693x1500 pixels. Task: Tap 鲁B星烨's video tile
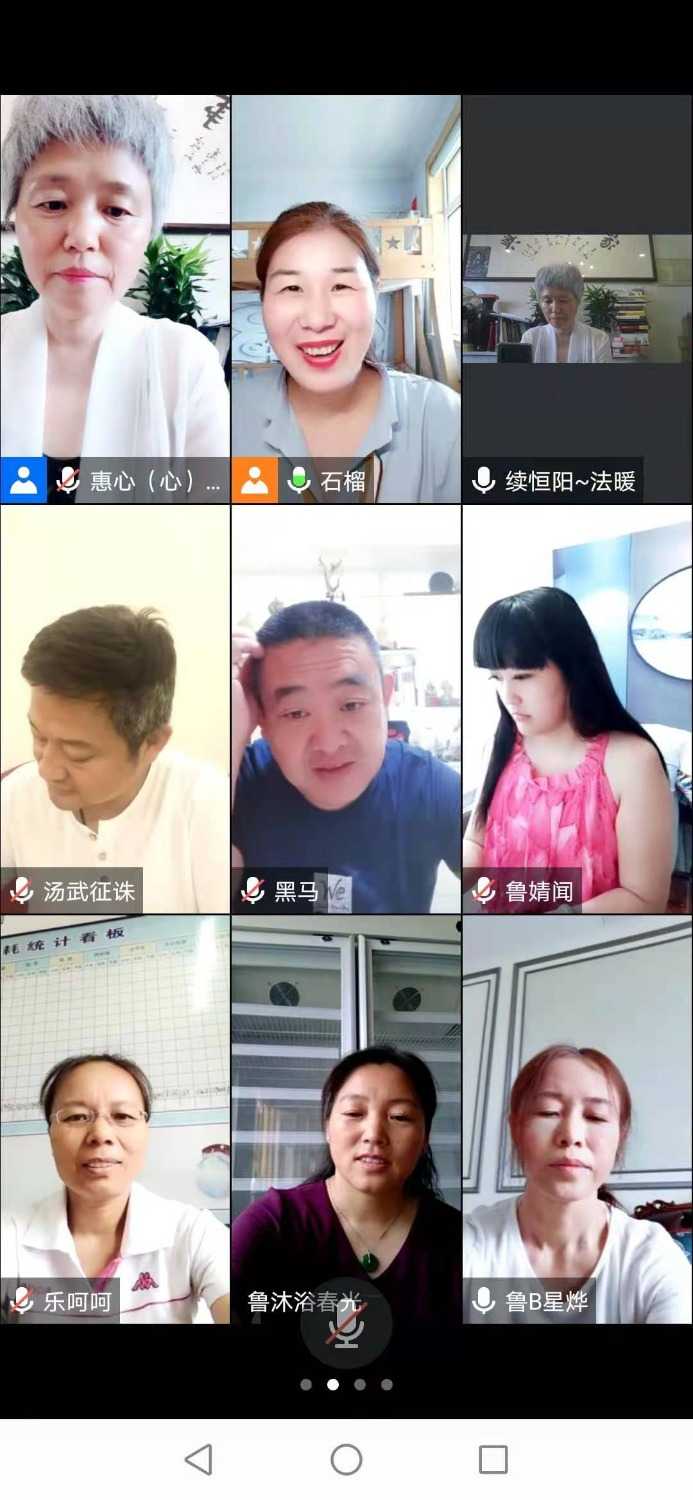click(x=577, y=1119)
